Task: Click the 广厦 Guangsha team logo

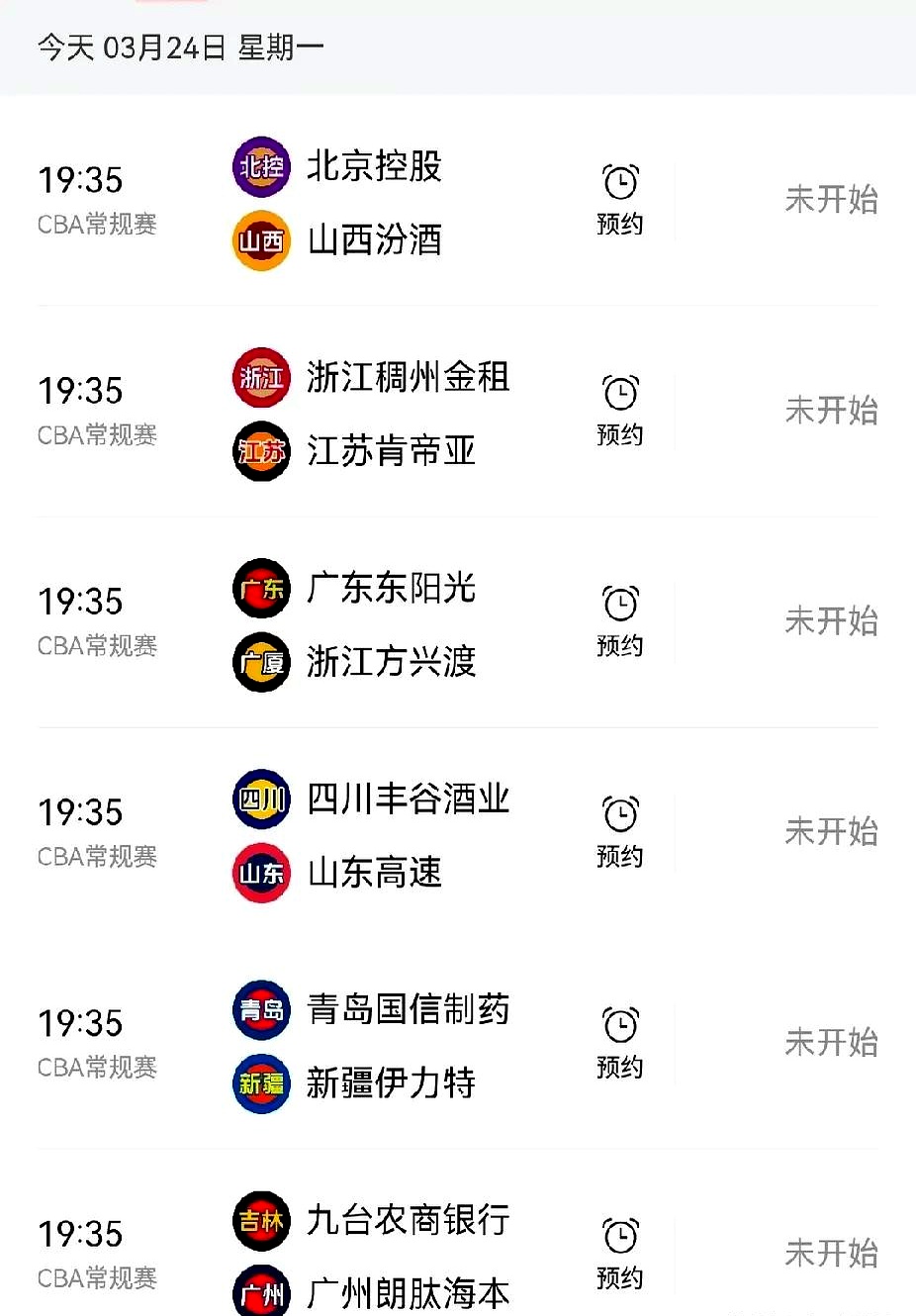Action: pyautogui.click(x=260, y=662)
